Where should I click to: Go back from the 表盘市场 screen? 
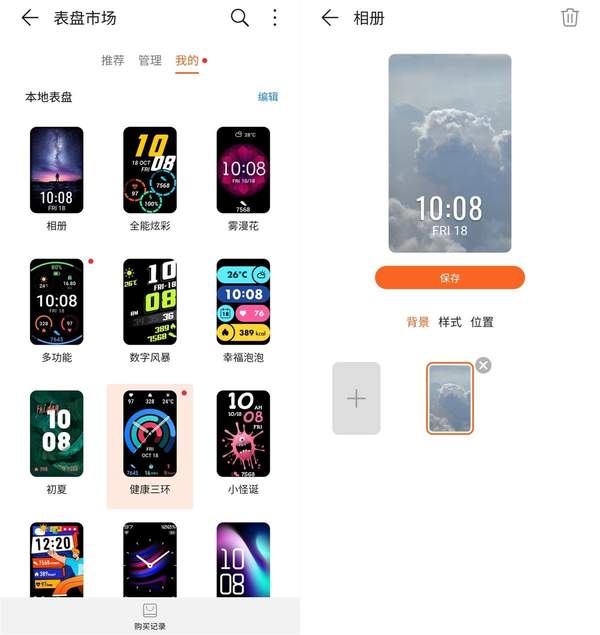30,18
